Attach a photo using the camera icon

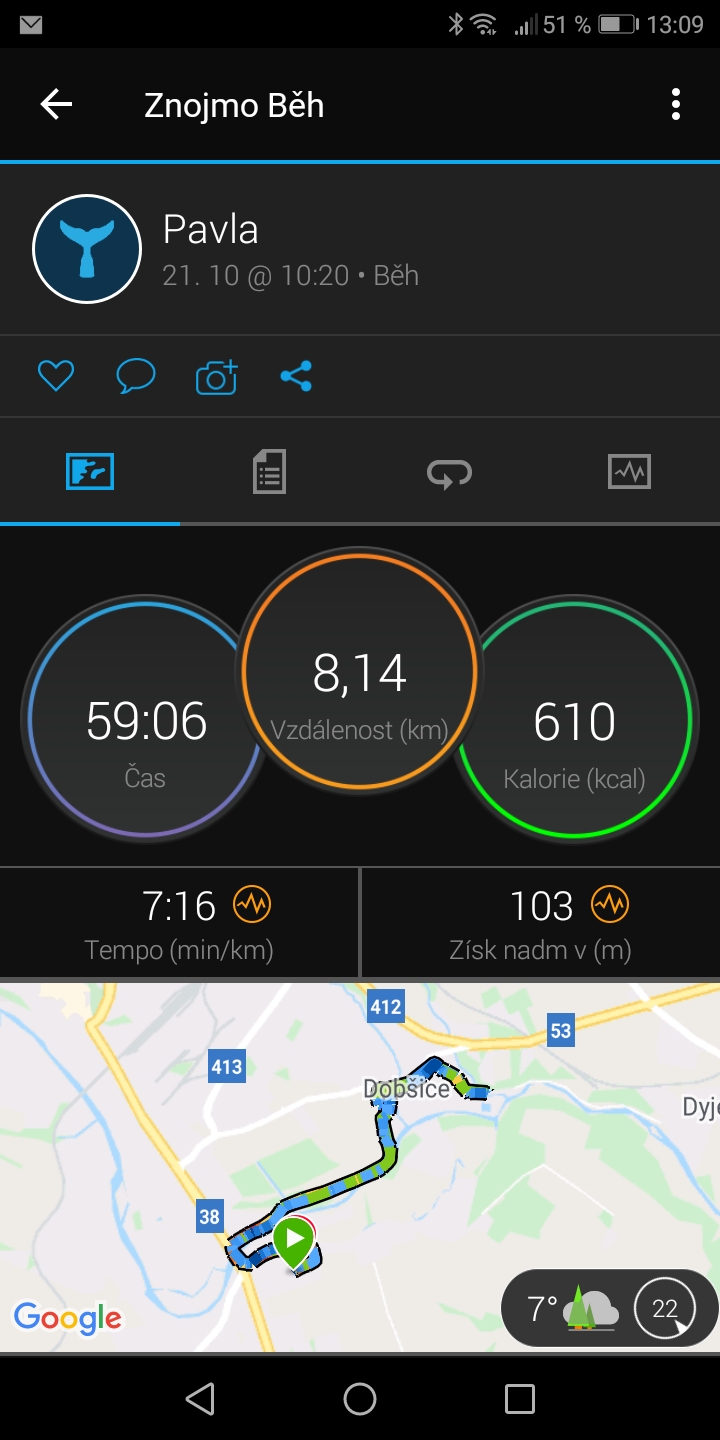pyautogui.click(x=216, y=376)
